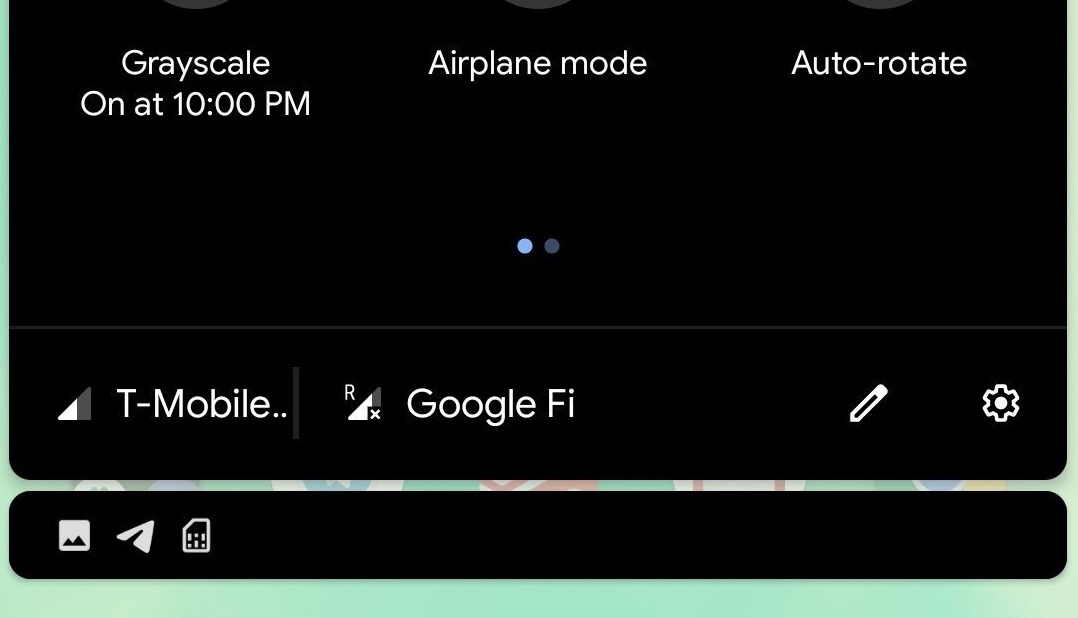Turn on Airplane mode

pos(538,62)
